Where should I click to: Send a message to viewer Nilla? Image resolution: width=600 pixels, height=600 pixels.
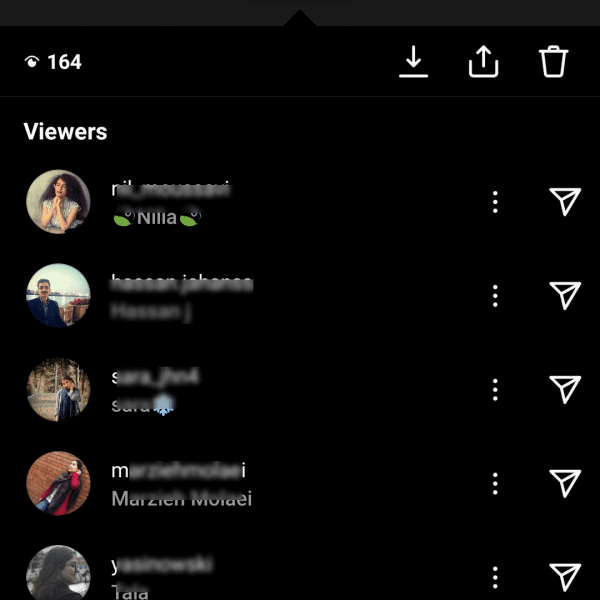pyautogui.click(x=565, y=202)
